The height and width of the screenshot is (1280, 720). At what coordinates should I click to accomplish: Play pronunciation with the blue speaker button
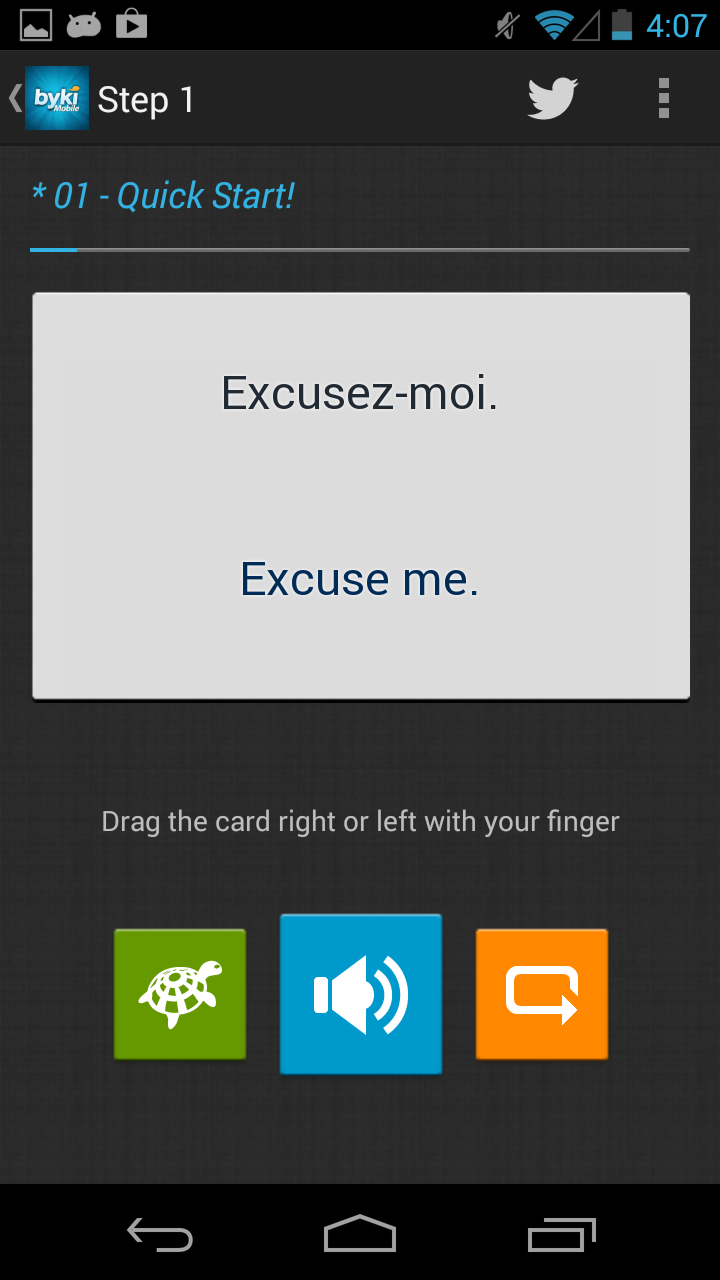(x=361, y=994)
